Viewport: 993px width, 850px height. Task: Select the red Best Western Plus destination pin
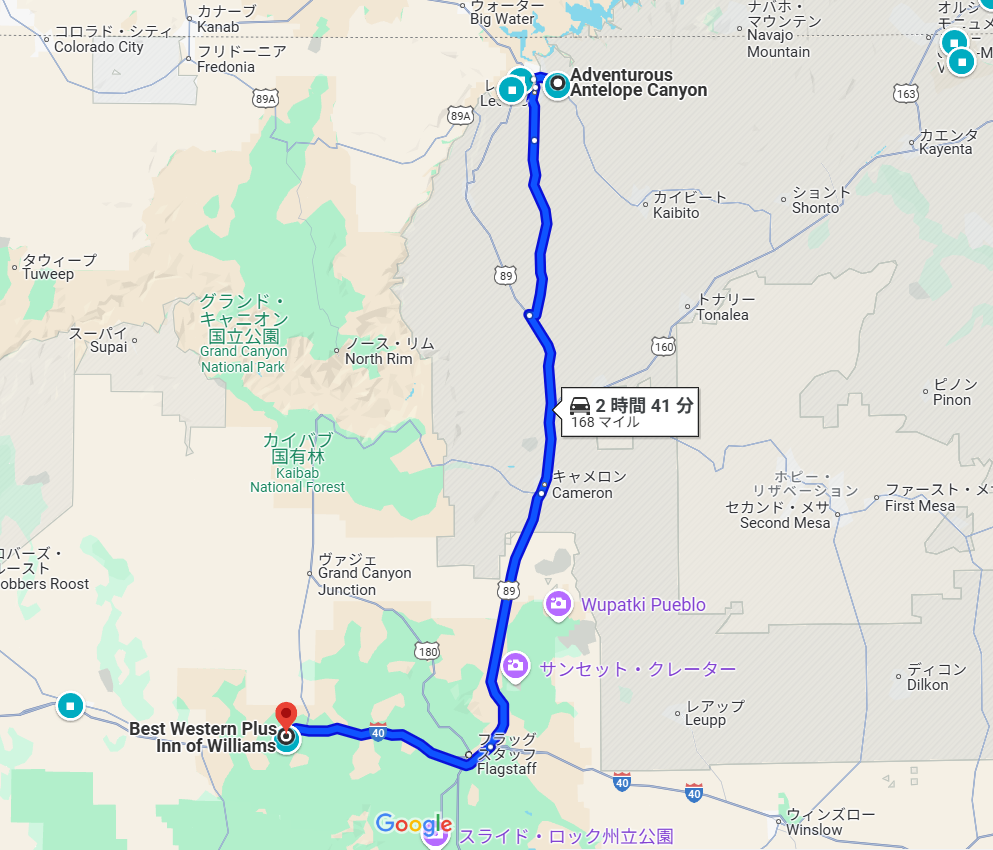286,718
